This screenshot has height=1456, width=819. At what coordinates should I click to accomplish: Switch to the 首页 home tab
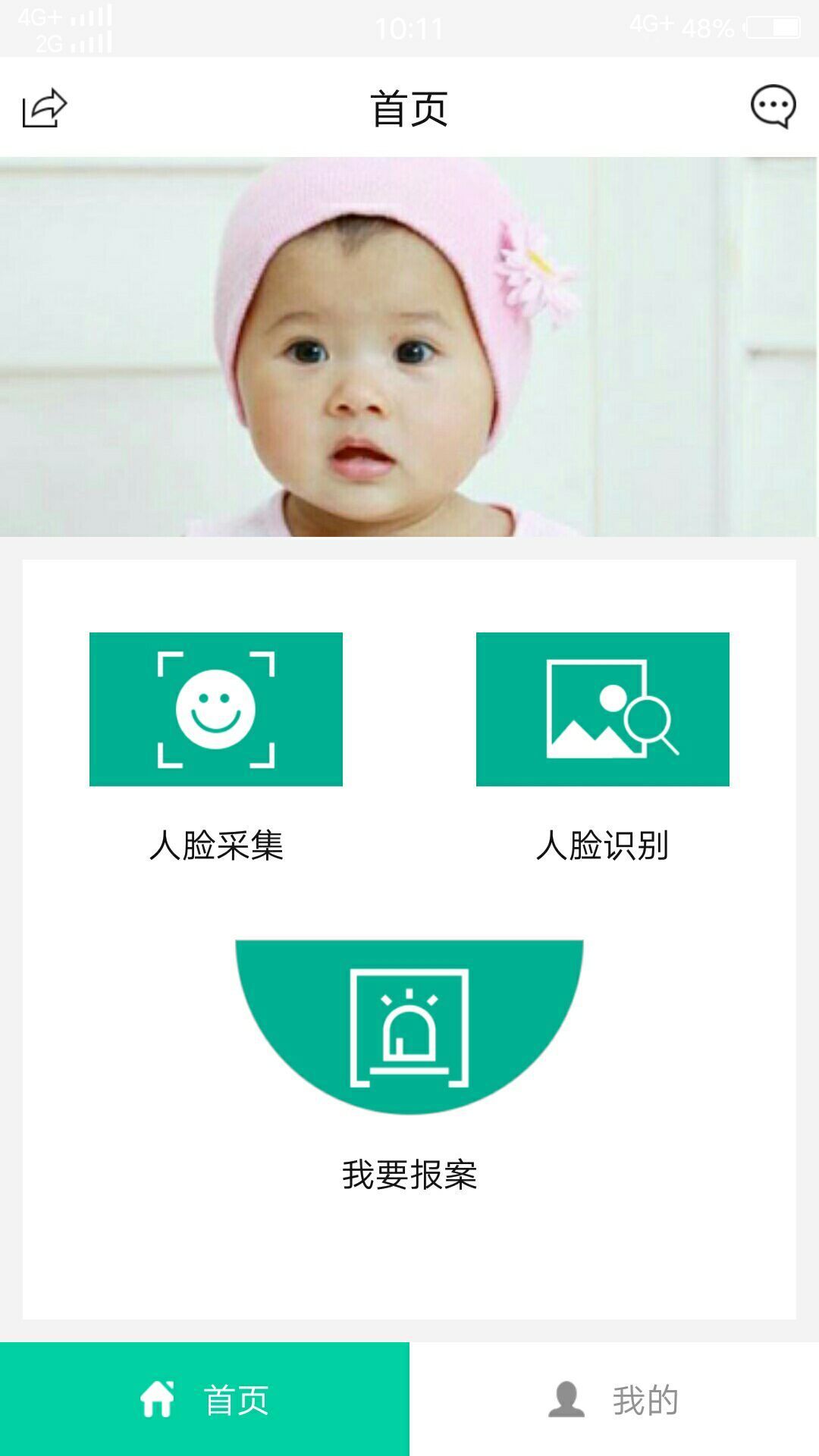(205, 1399)
